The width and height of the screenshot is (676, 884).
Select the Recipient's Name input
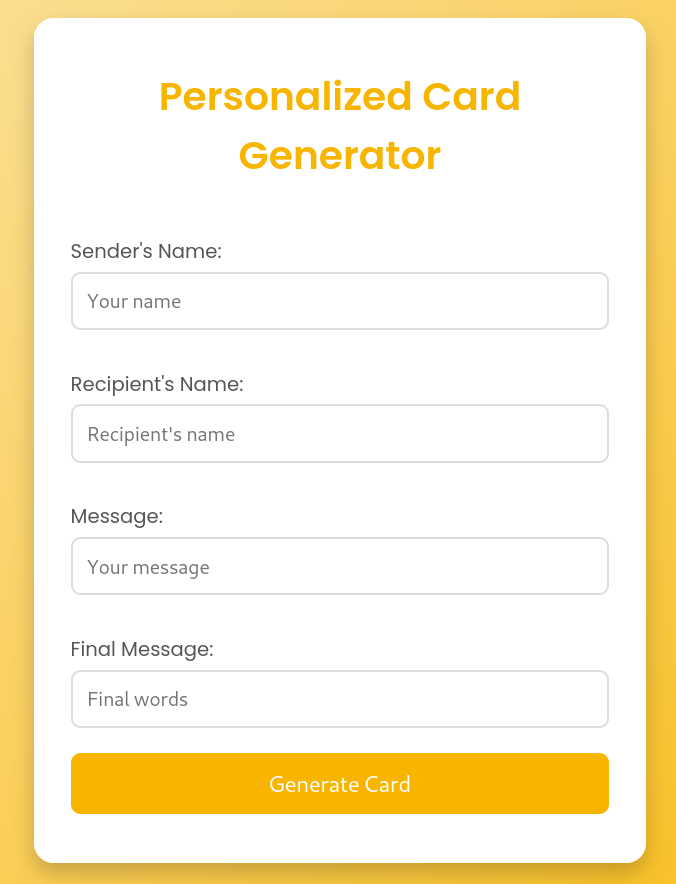[x=339, y=434]
